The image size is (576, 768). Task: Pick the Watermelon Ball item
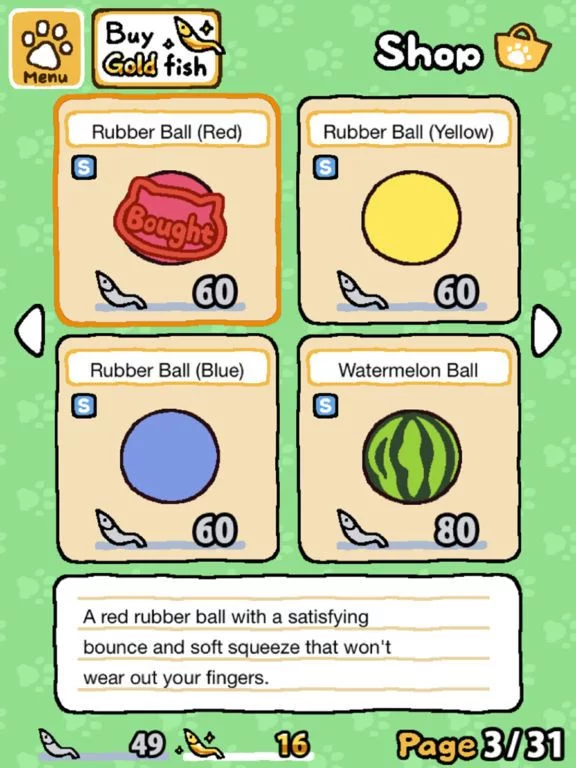pyautogui.click(x=409, y=448)
